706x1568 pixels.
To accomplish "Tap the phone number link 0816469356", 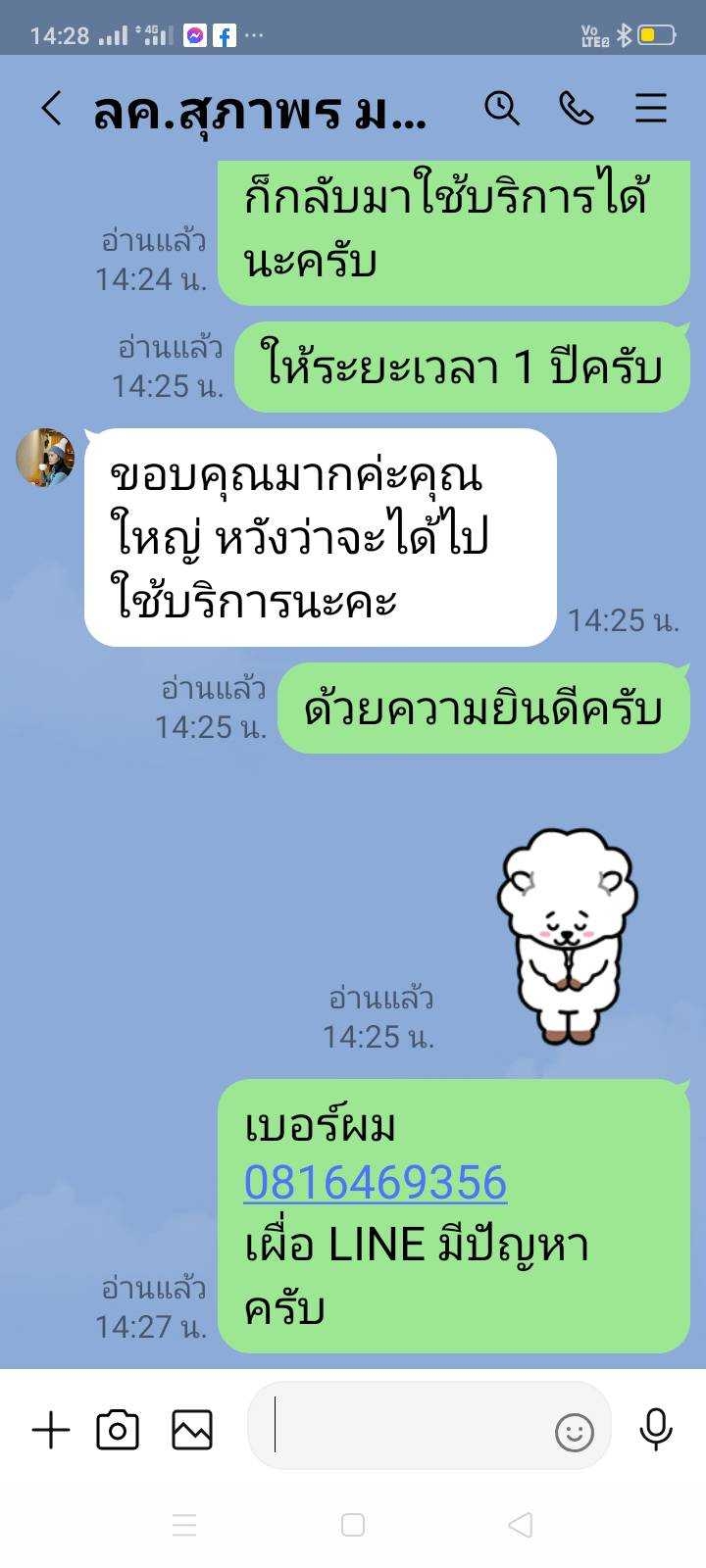I will pyautogui.click(x=376, y=1183).
